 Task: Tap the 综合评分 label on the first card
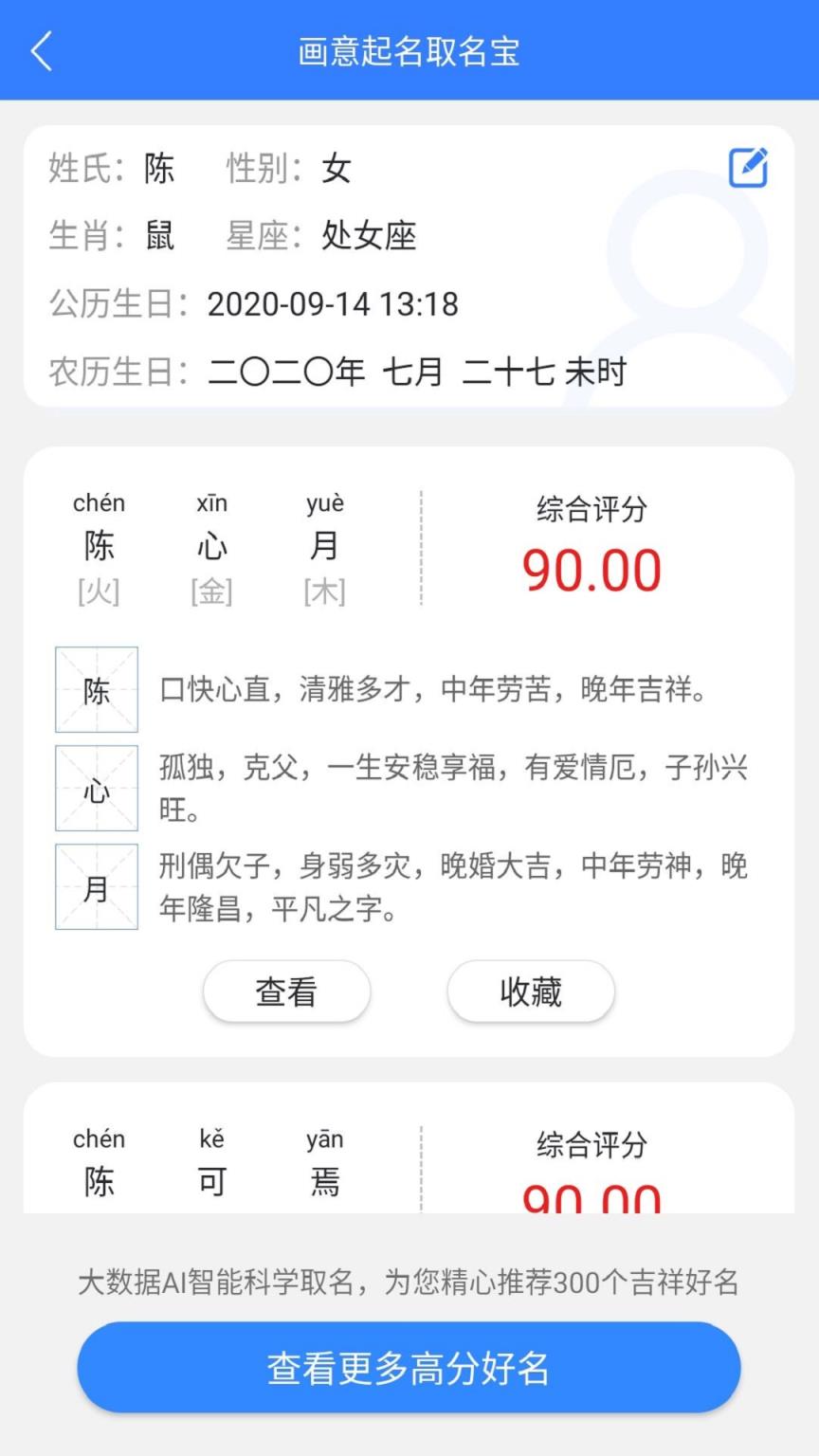pos(591,509)
